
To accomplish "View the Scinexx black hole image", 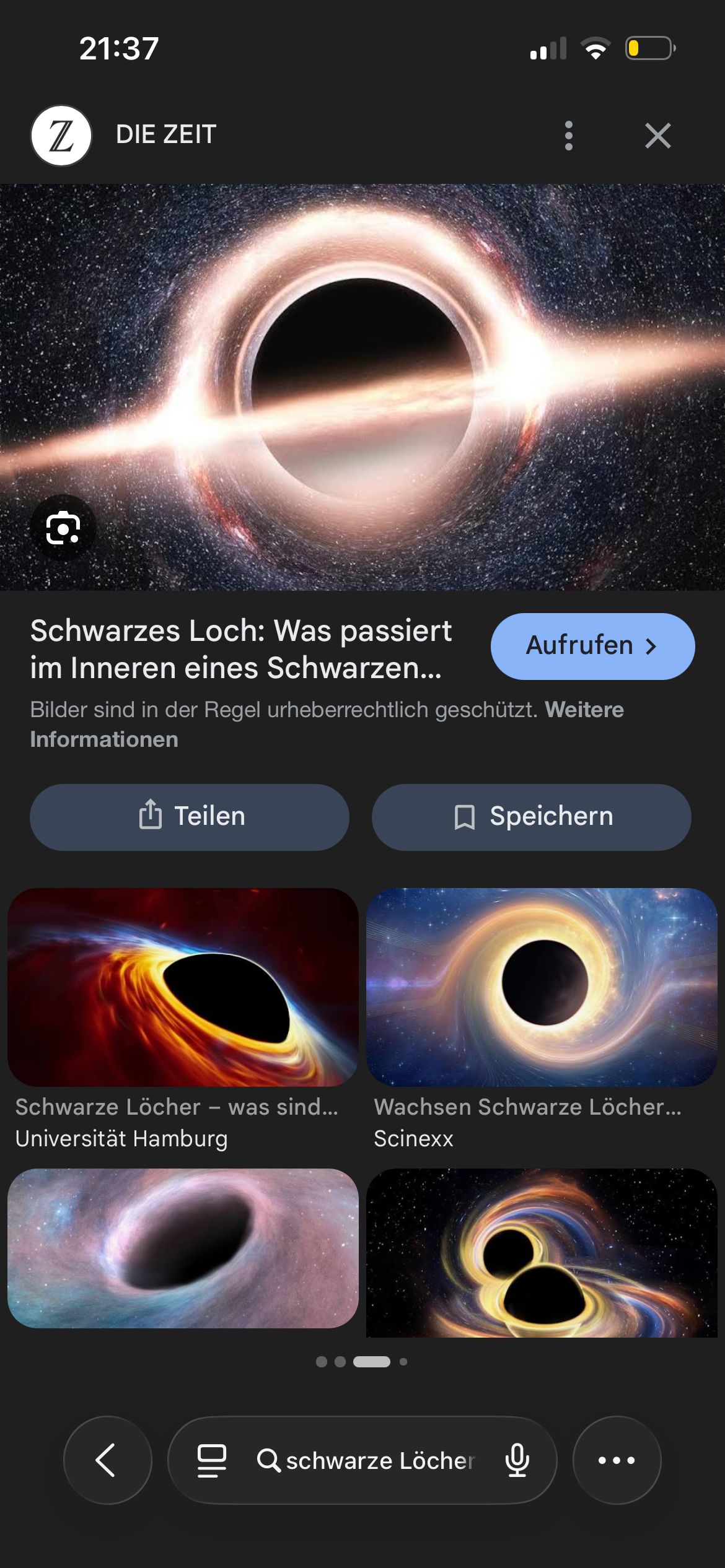I will click(x=542, y=987).
